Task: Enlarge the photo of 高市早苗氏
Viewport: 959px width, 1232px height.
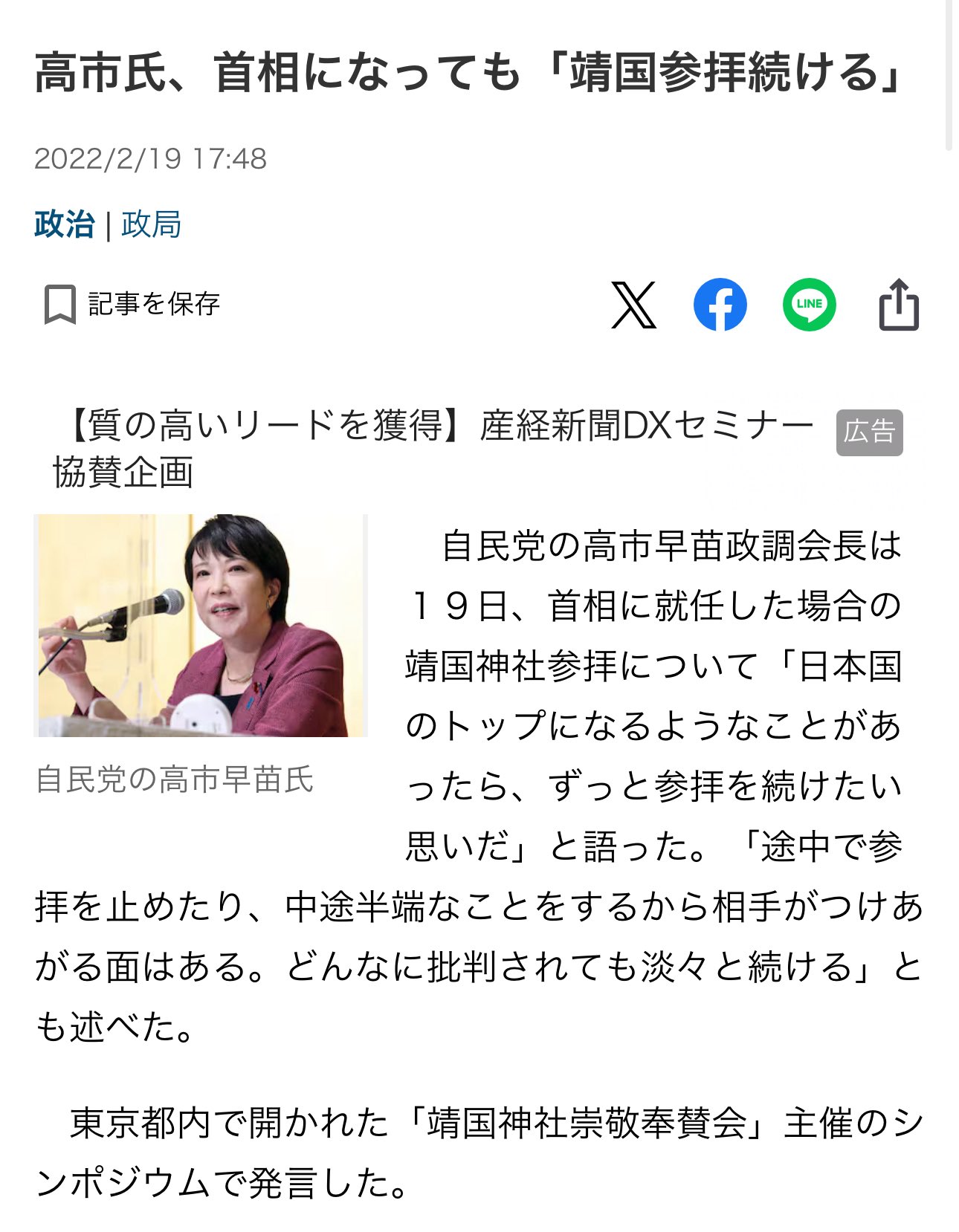Action: click(x=201, y=625)
